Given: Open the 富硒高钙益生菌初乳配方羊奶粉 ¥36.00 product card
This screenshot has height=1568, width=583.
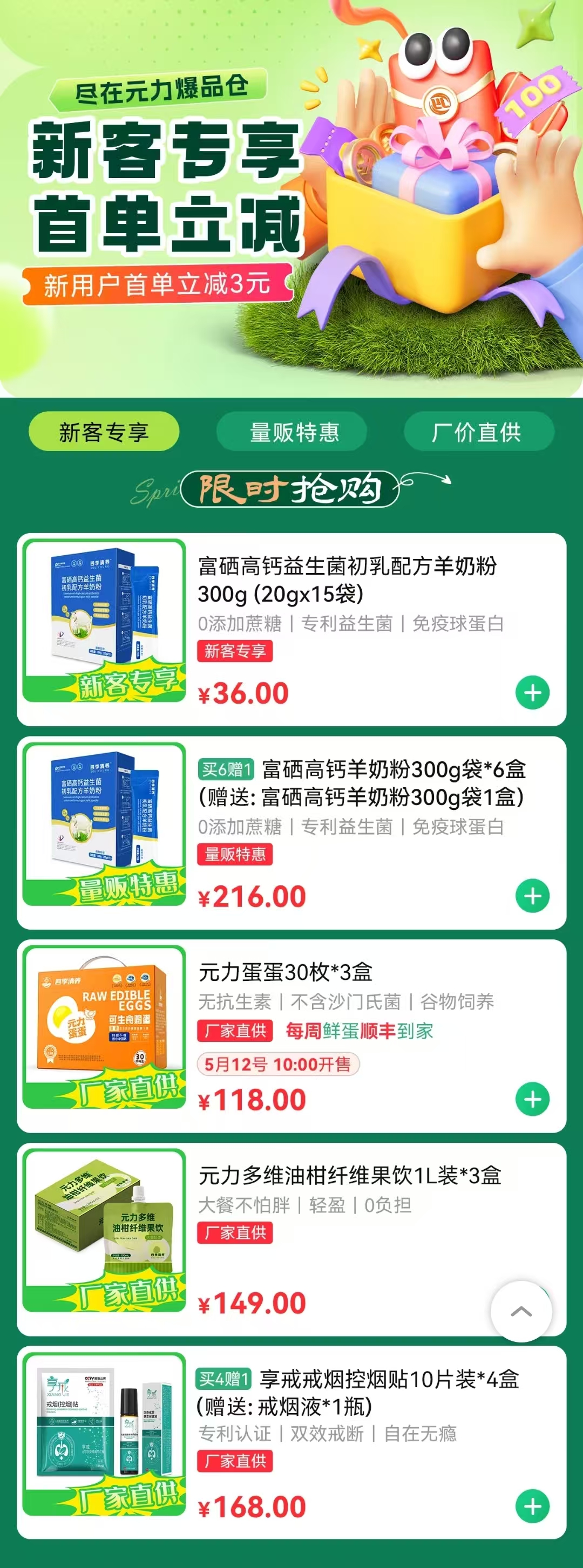Looking at the screenshot, I should (347, 580).
